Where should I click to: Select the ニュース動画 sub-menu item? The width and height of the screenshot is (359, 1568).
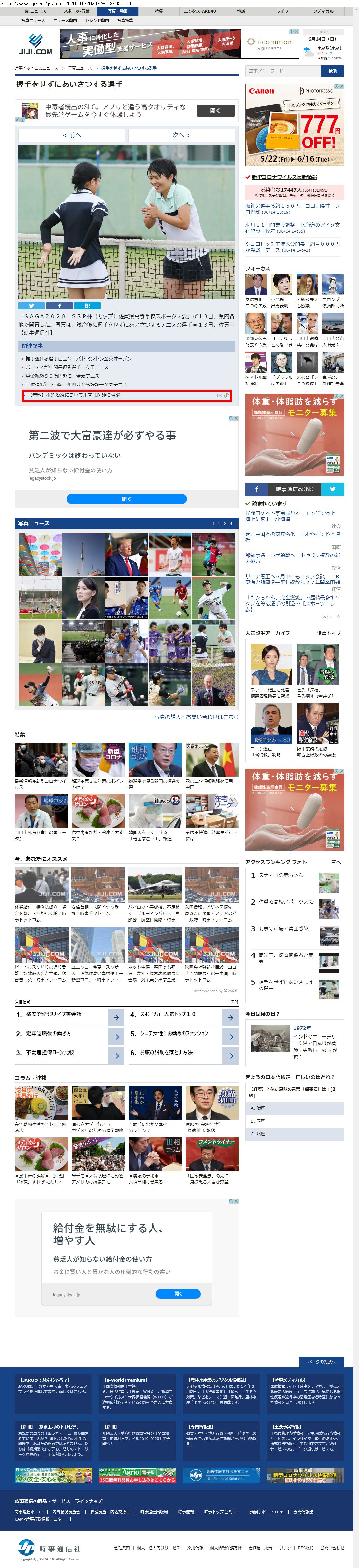pos(65,21)
